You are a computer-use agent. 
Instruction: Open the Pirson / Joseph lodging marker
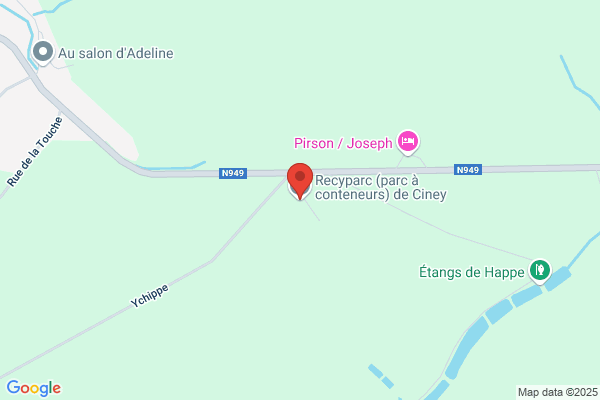408,142
